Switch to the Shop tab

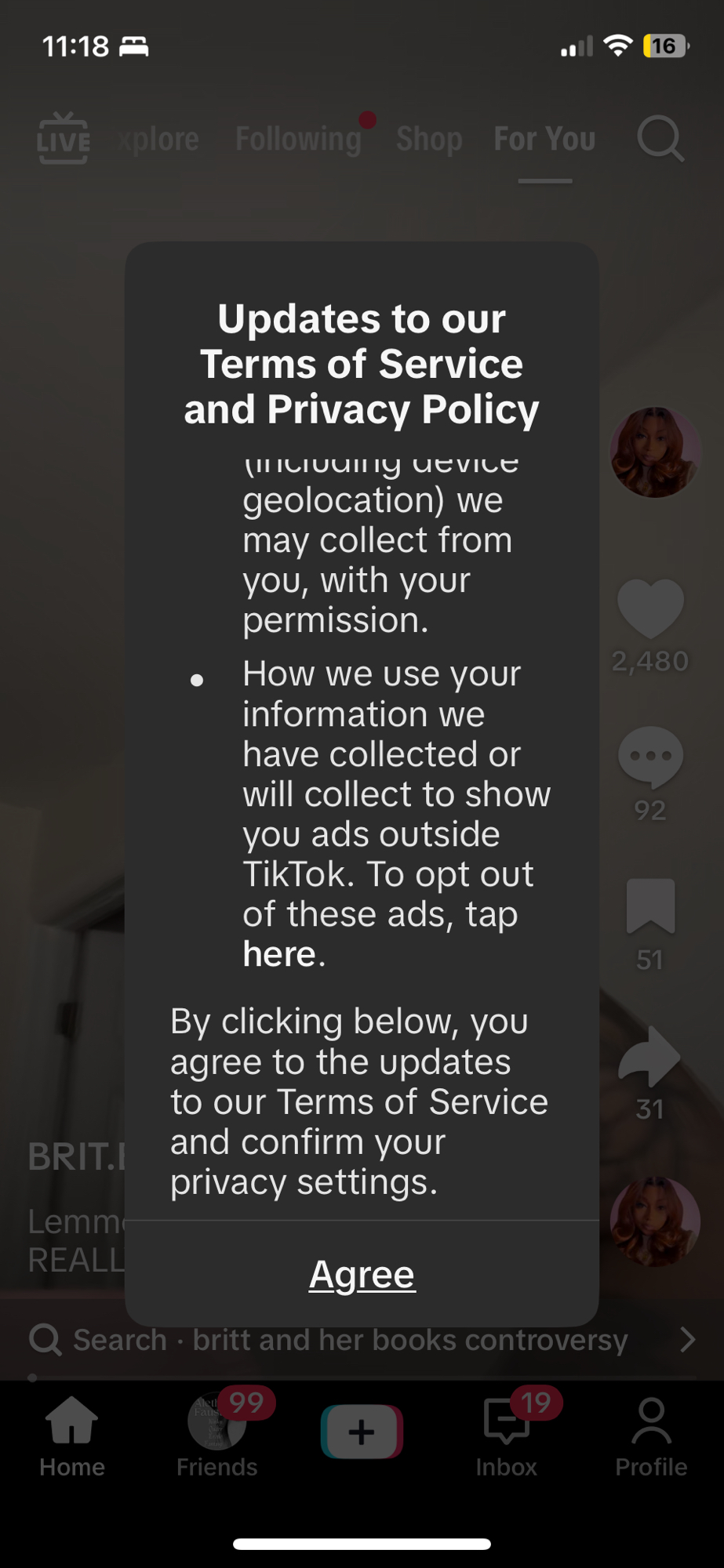[429, 139]
